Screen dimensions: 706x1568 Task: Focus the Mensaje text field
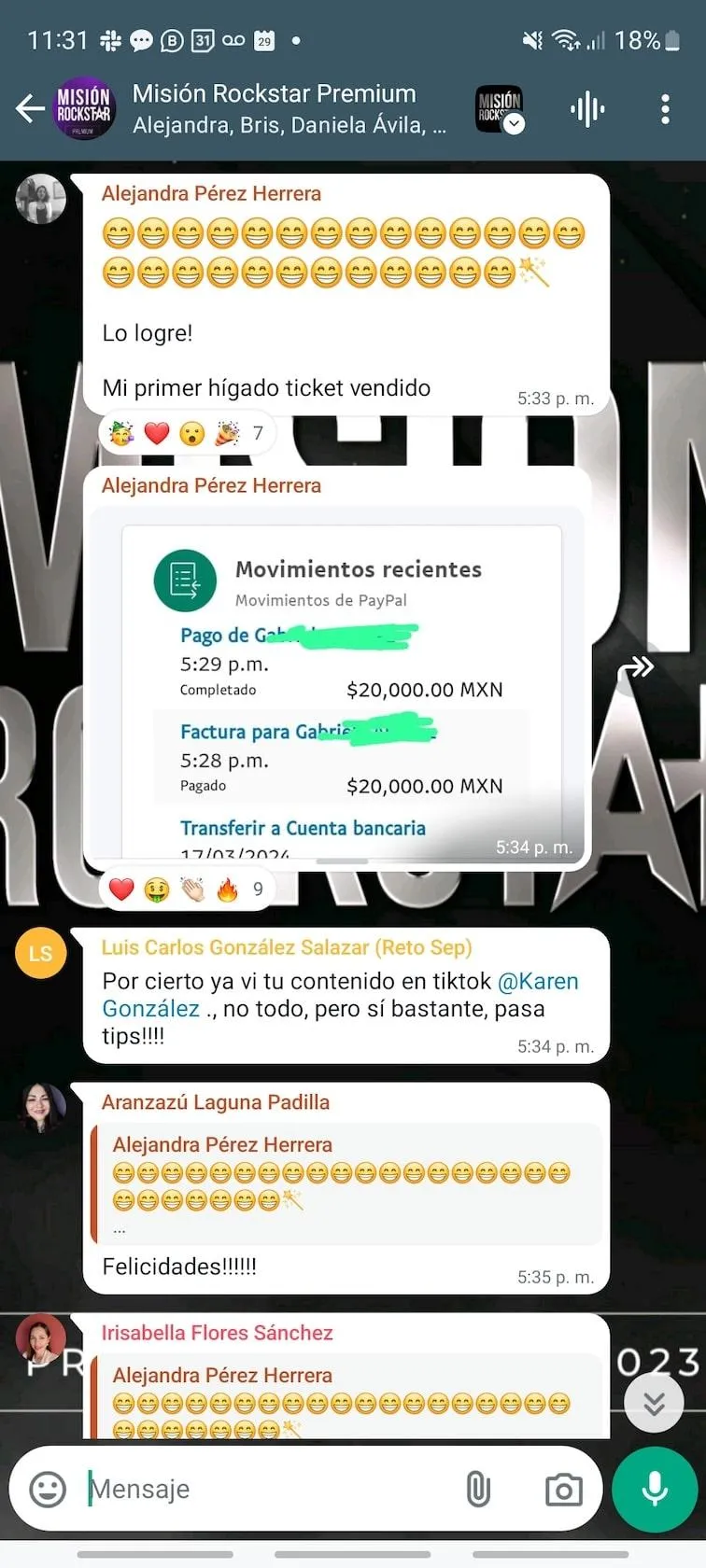pyautogui.click(x=271, y=1489)
